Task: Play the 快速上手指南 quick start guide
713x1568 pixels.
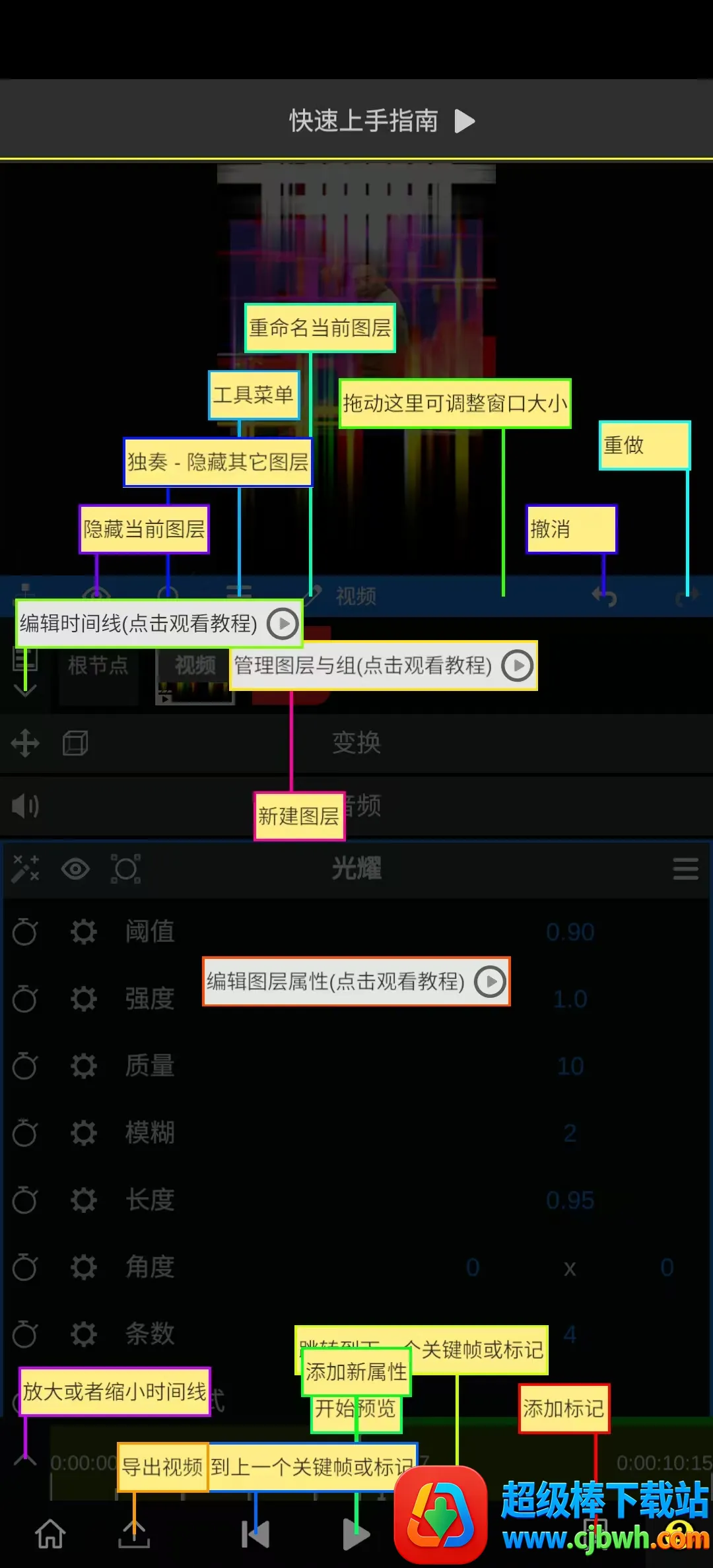Action: pos(464,121)
